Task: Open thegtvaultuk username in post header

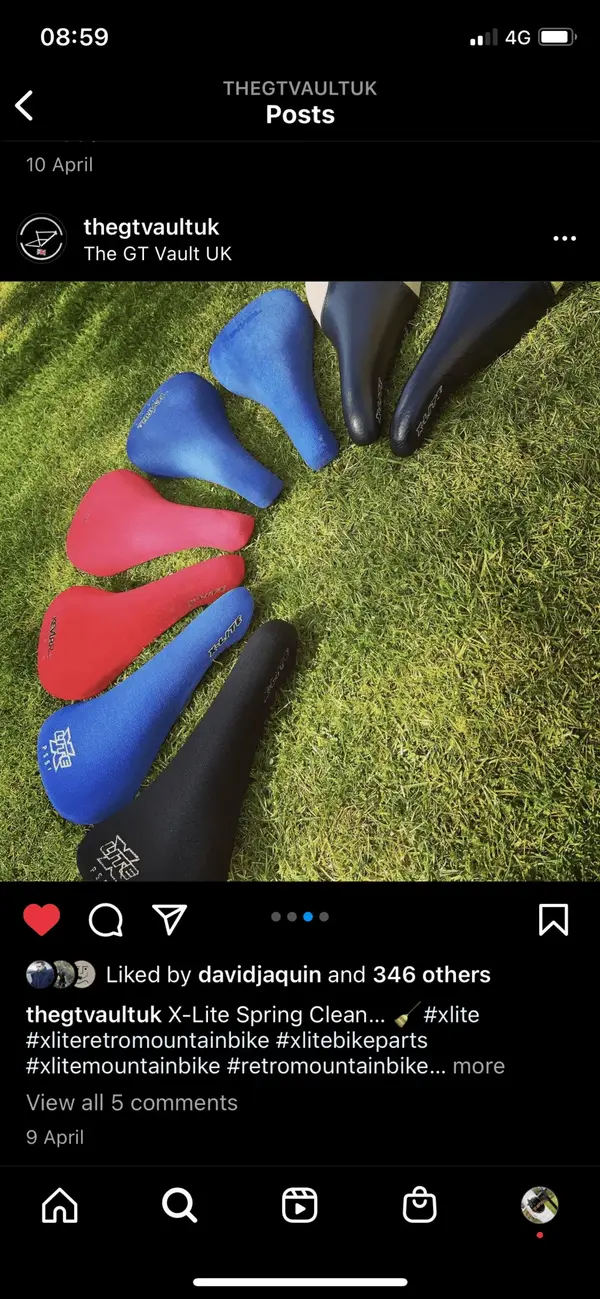Action: (151, 227)
